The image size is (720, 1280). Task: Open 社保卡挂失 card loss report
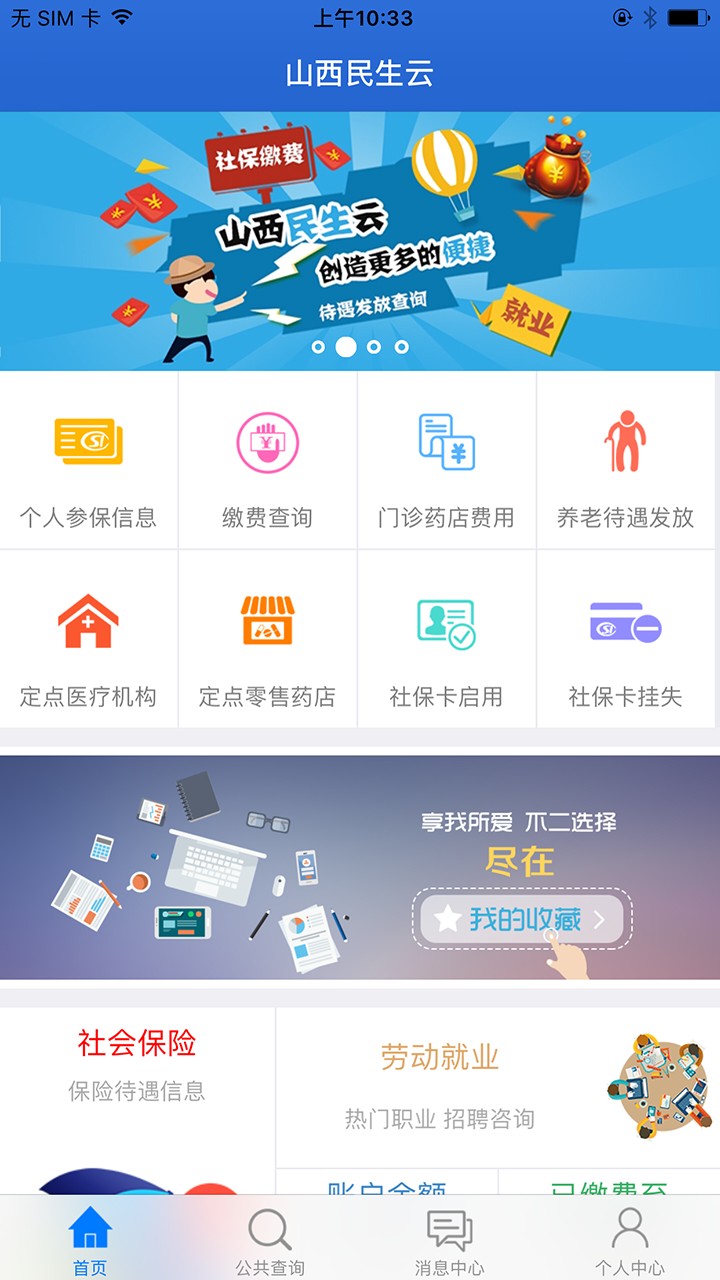[x=626, y=640]
